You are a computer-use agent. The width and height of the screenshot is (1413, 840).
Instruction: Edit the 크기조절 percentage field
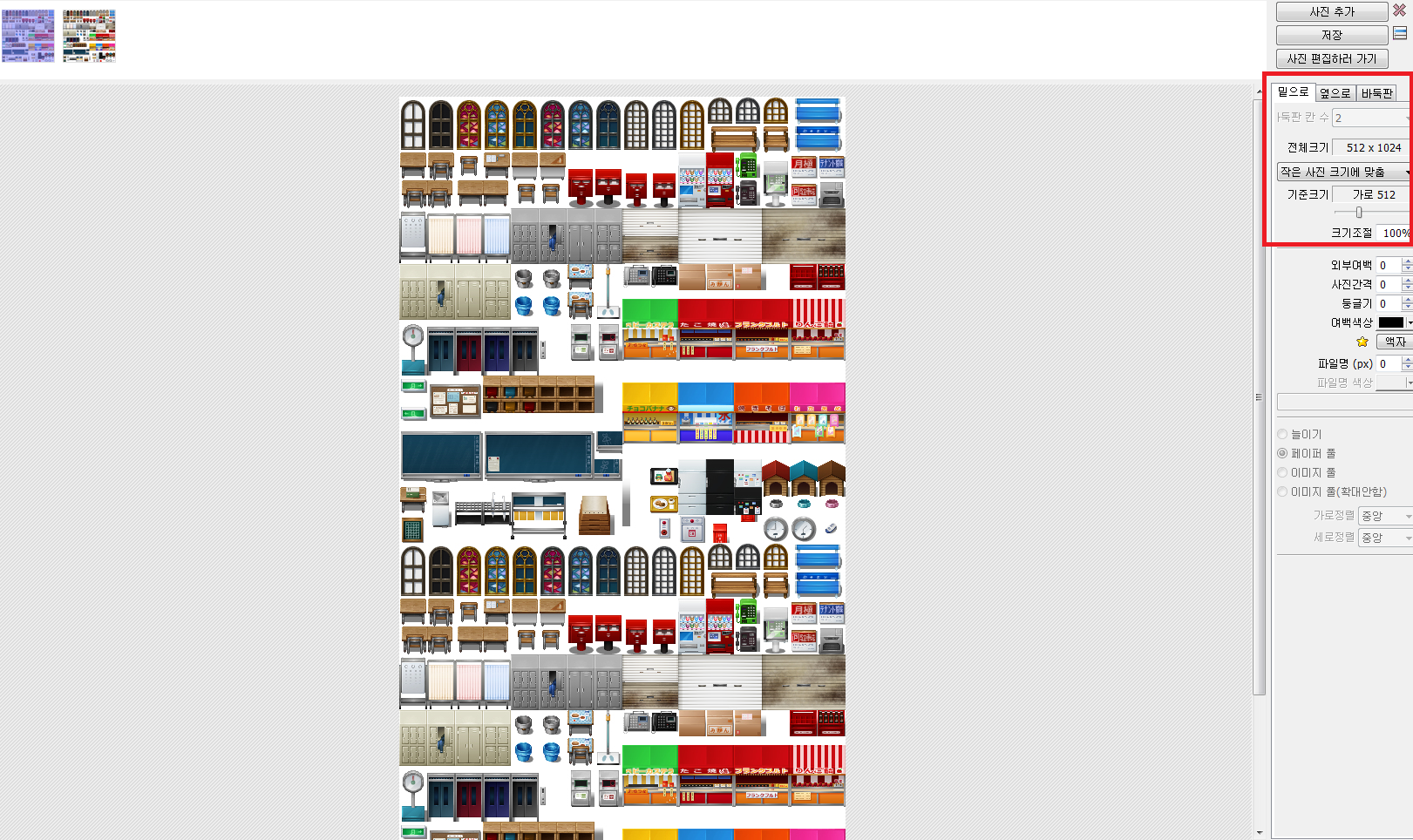click(1394, 233)
